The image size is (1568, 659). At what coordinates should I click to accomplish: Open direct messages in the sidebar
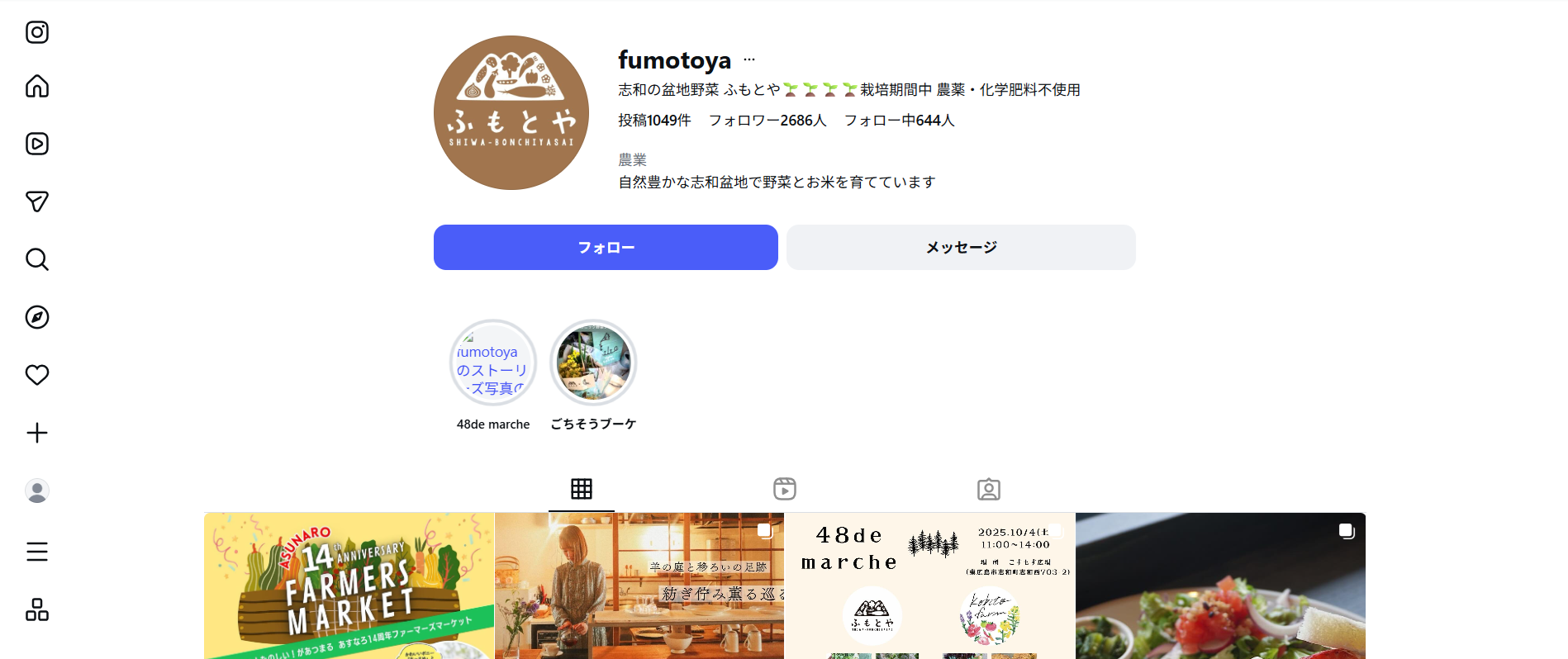[37, 201]
